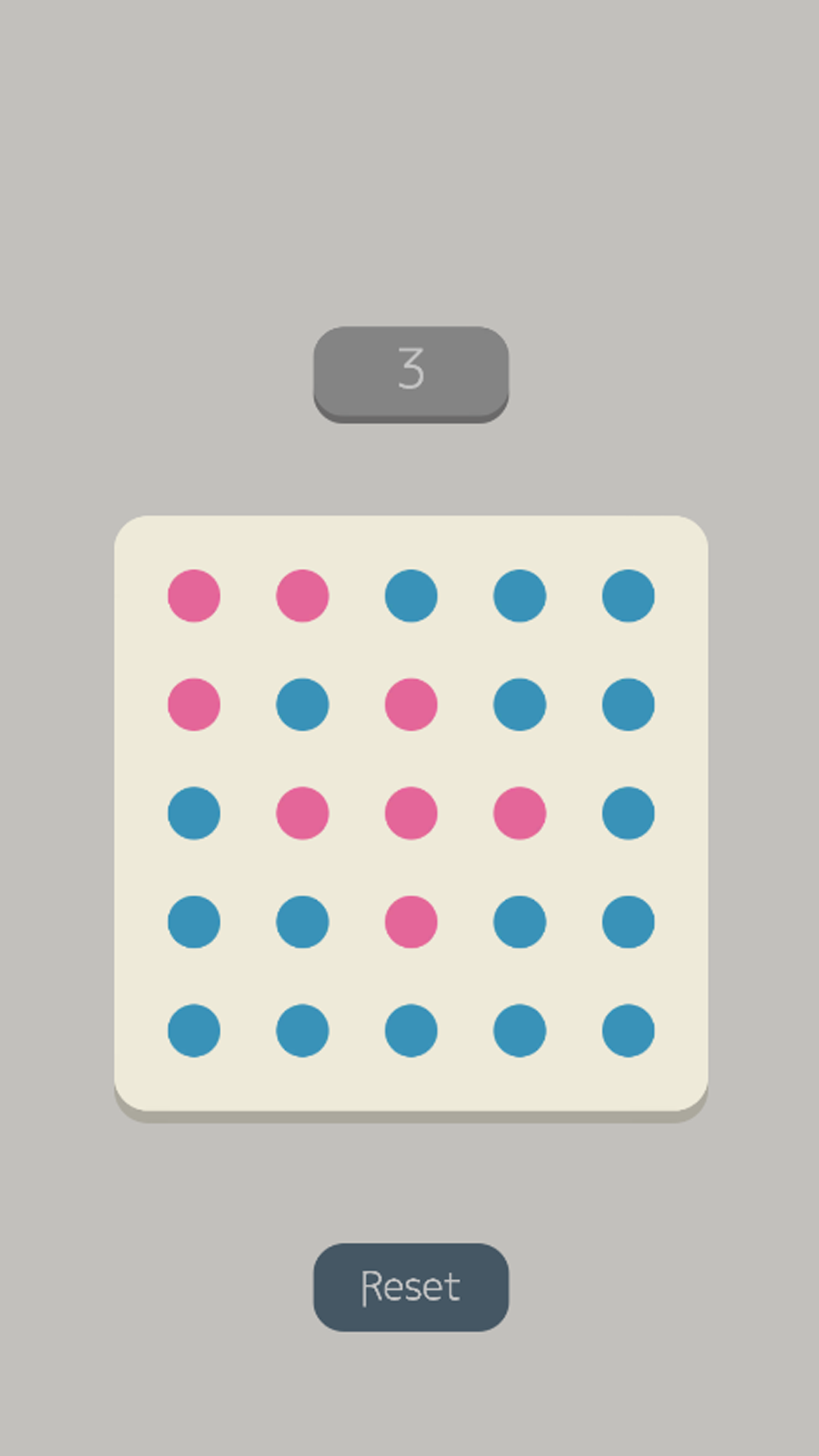
Task: Tap the fourth blue dot in the bottom row
Action: coord(519,1031)
